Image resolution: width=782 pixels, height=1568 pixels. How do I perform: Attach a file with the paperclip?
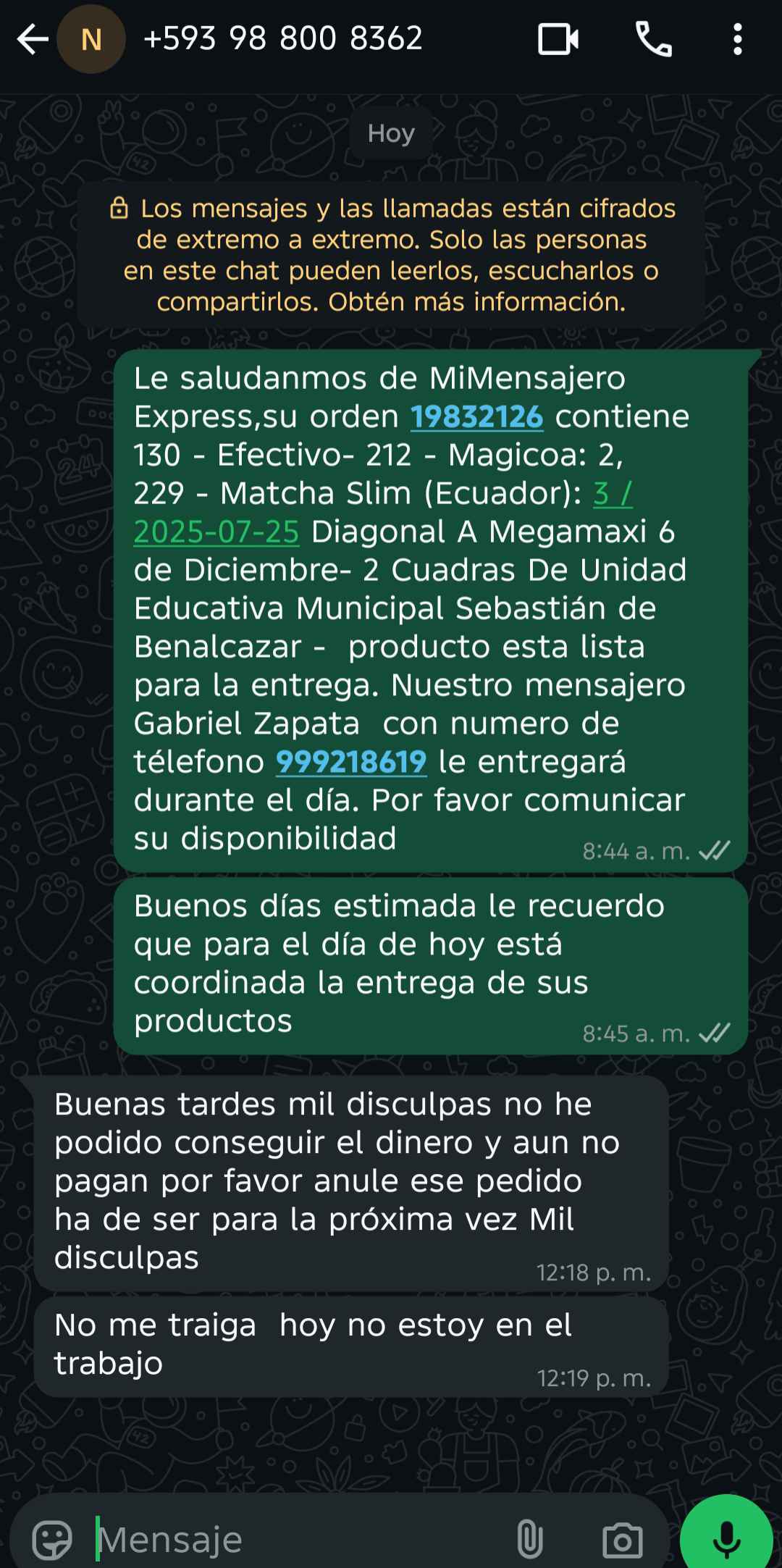[x=529, y=1539]
